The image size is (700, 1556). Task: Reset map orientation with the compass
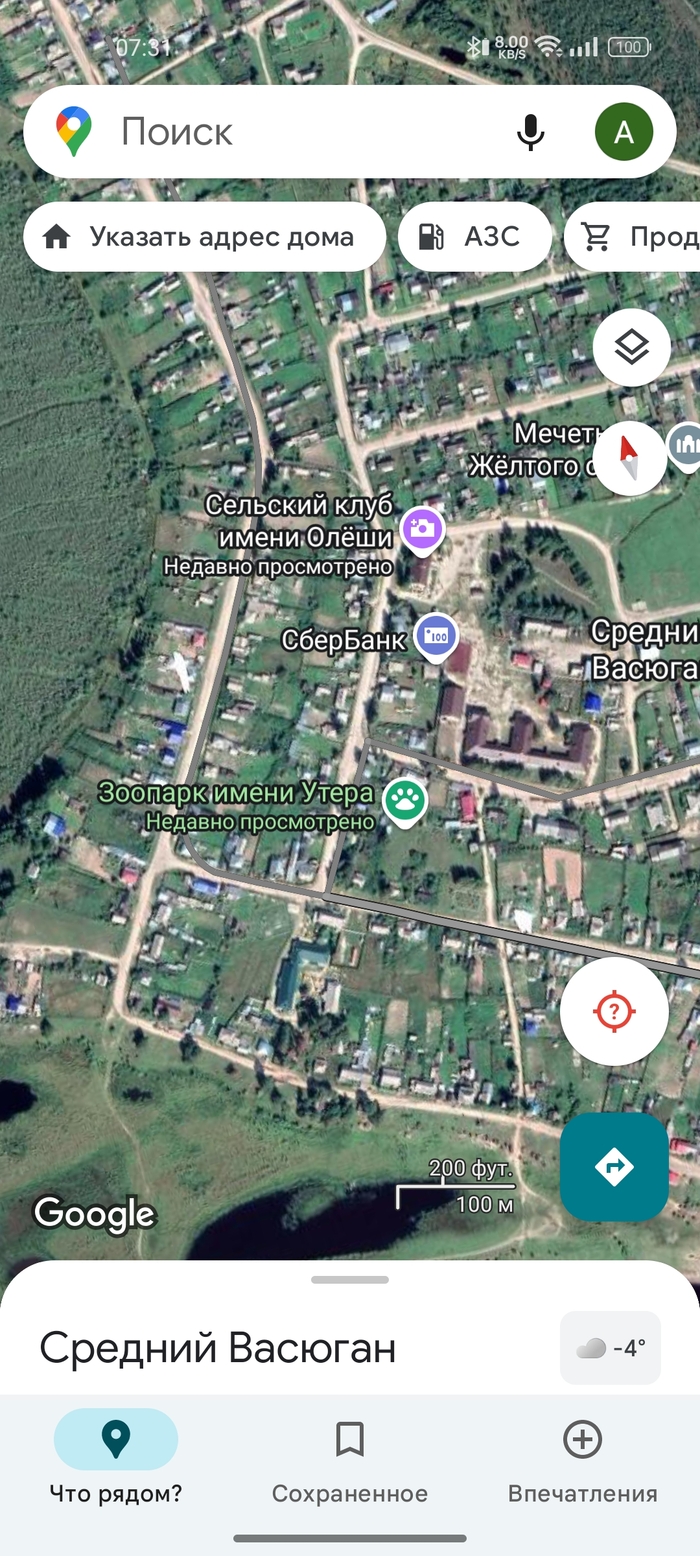[630, 458]
